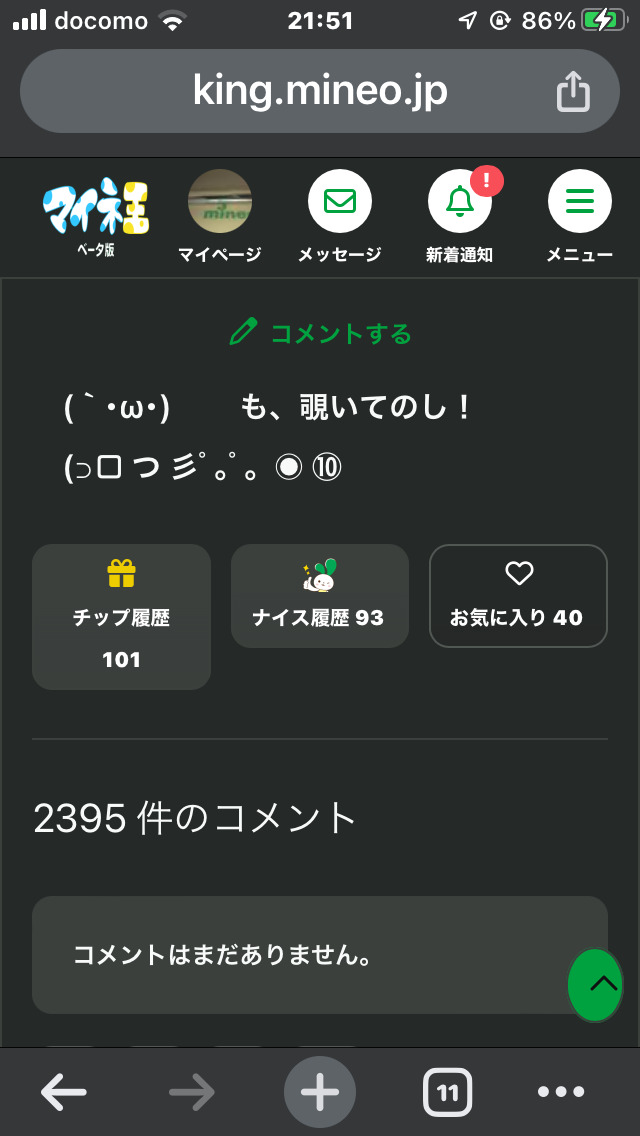Jump back to top with the green arrow button
This screenshot has width=640, height=1136.
[596, 985]
